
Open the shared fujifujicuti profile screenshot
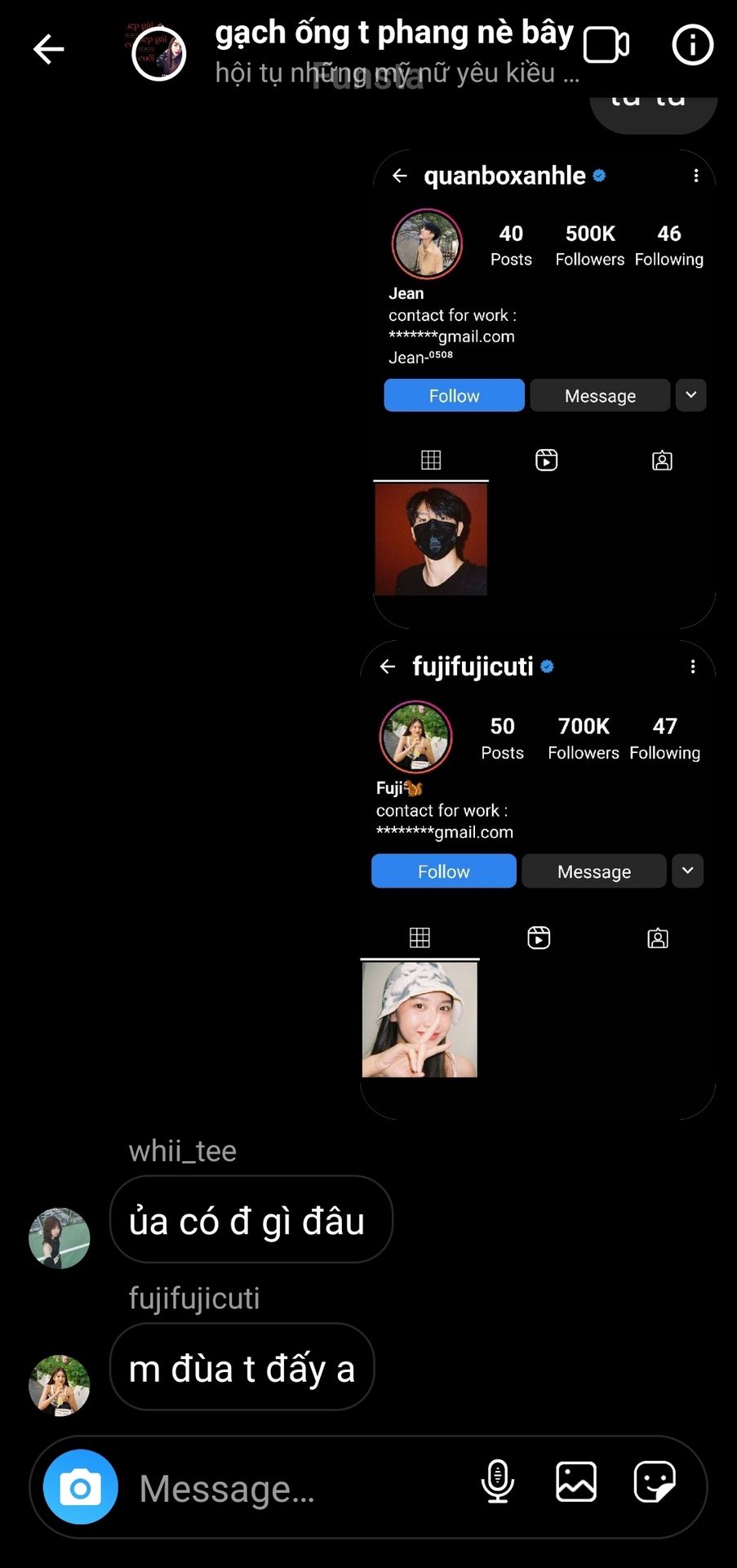[538, 879]
